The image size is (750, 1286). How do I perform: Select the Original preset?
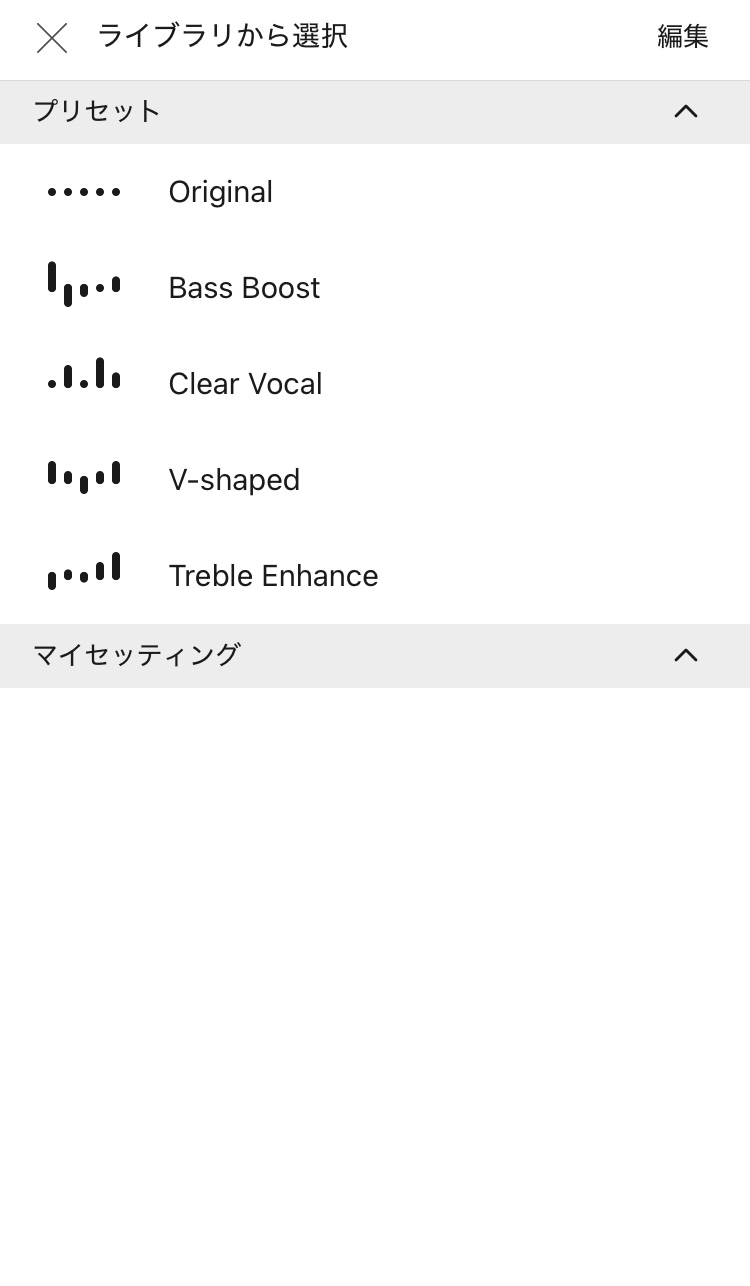375,192
